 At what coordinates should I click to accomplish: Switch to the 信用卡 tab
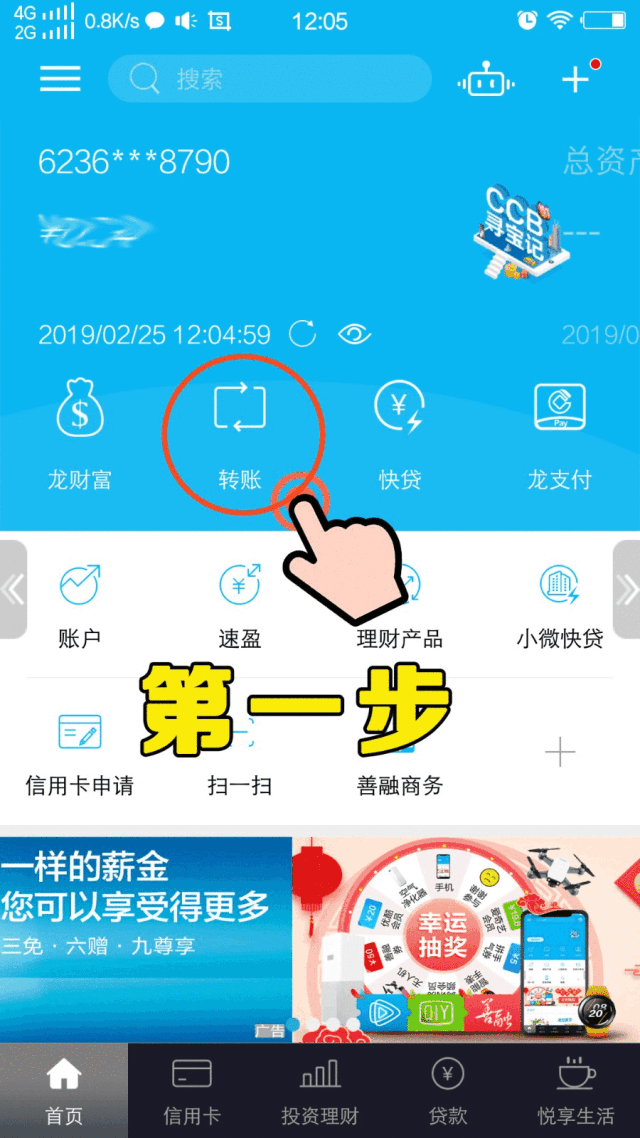(192, 1091)
